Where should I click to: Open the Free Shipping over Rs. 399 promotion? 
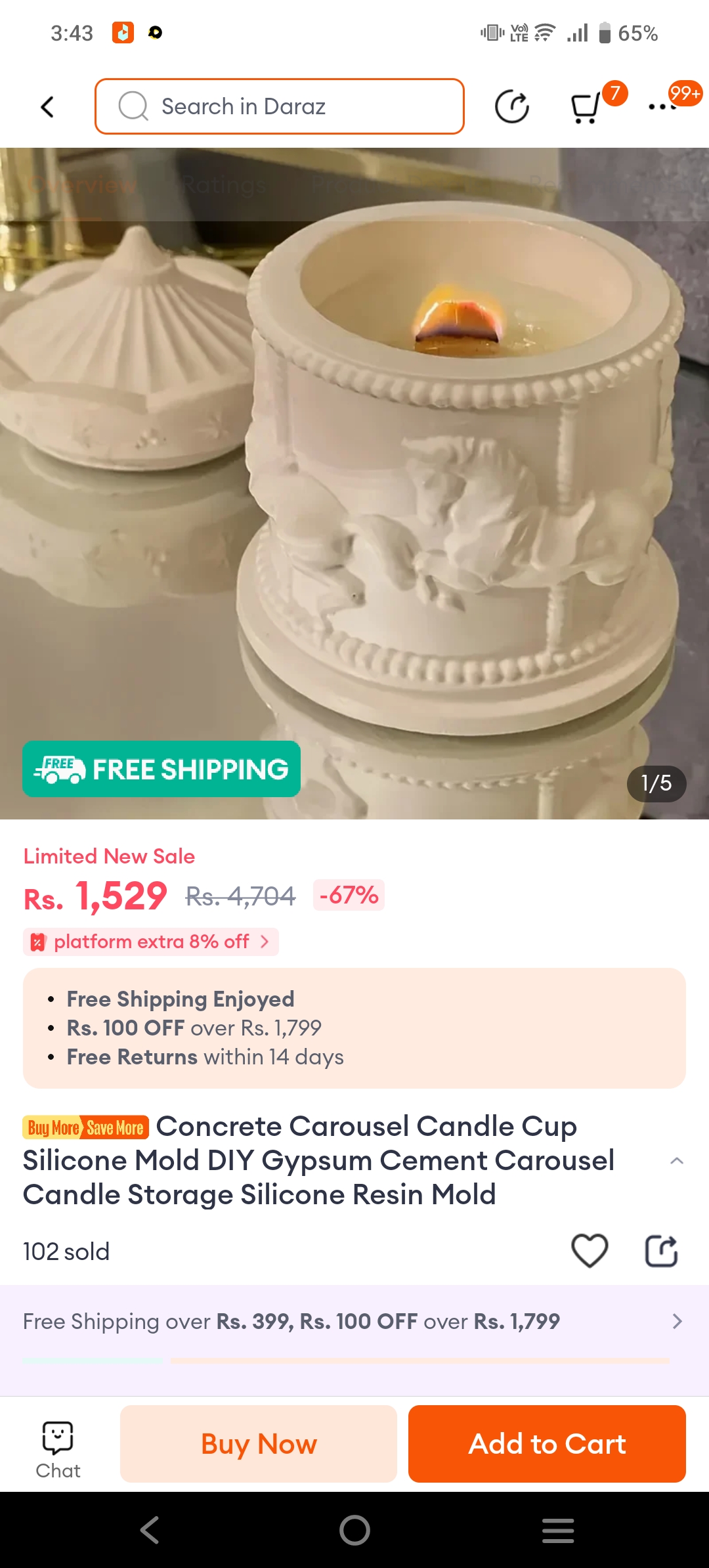click(x=354, y=1321)
